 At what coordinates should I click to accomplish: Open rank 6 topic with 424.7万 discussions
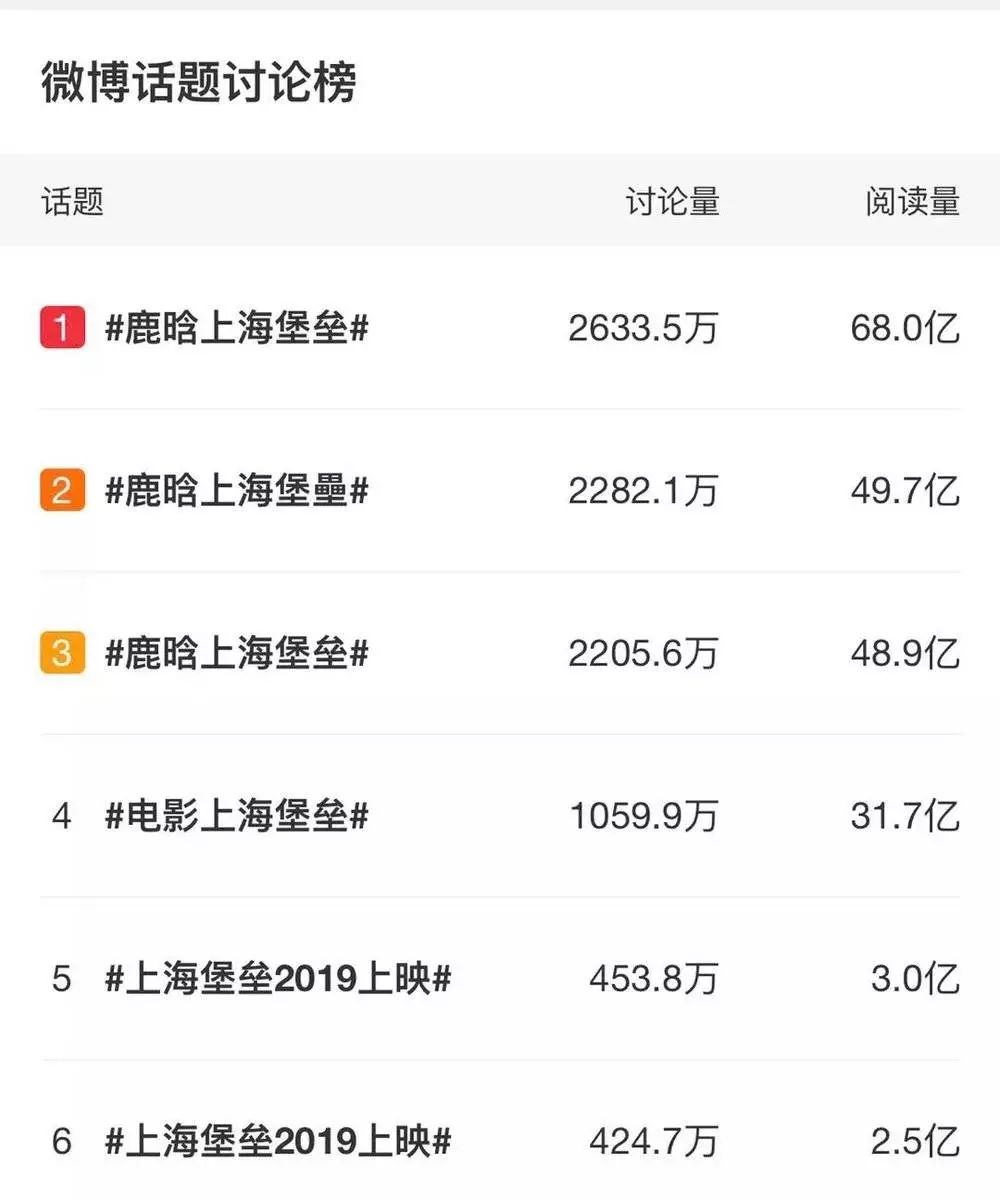[x=278, y=1141]
